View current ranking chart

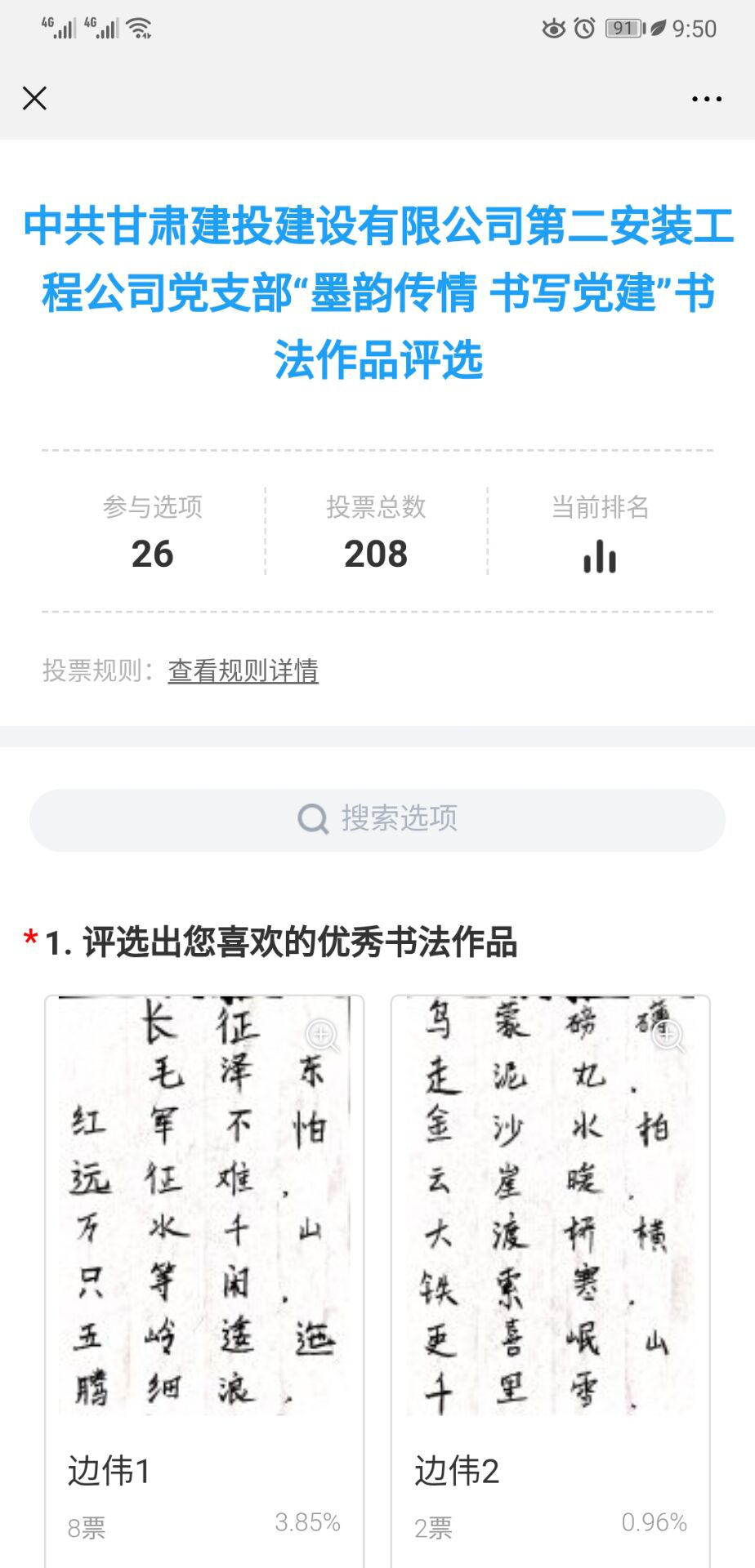(600, 556)
